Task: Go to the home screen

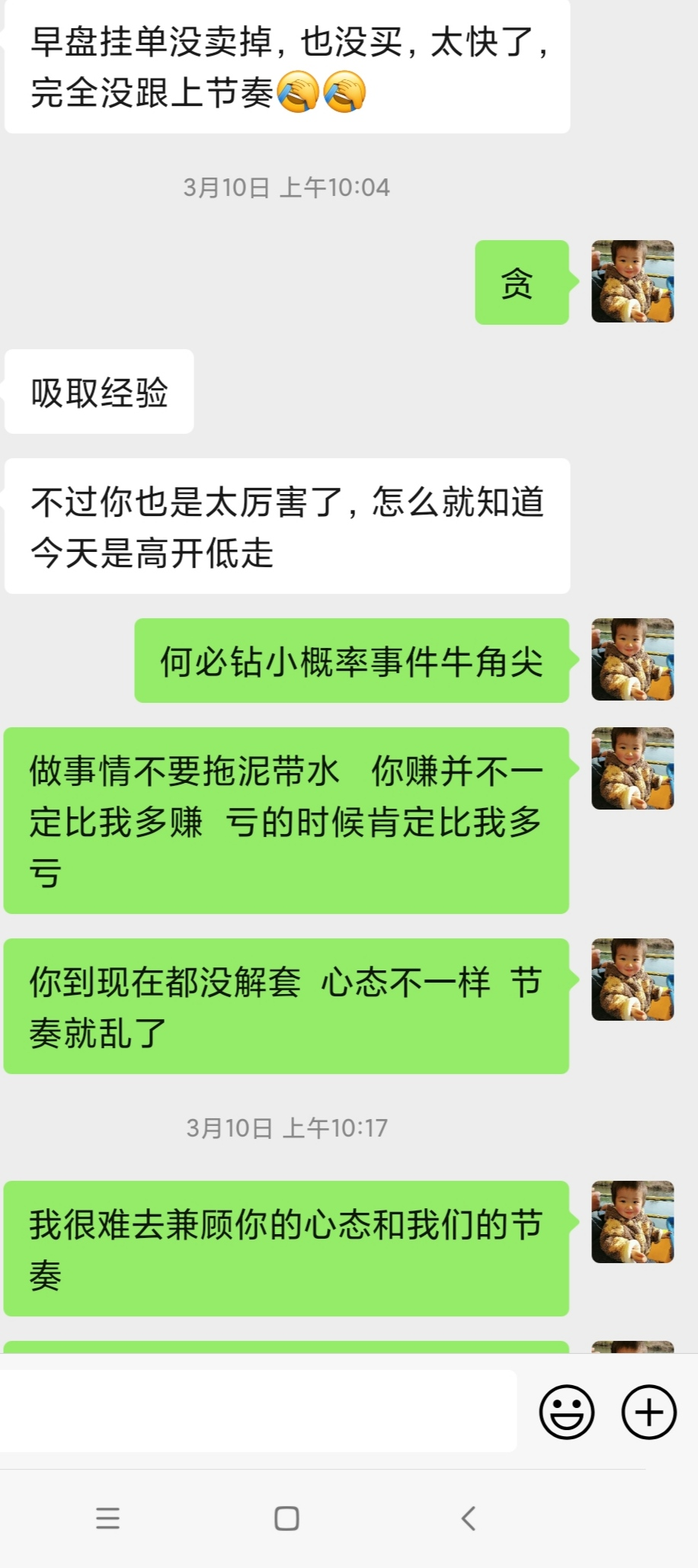Action: pyautogui.click(x=287, y=1518)
